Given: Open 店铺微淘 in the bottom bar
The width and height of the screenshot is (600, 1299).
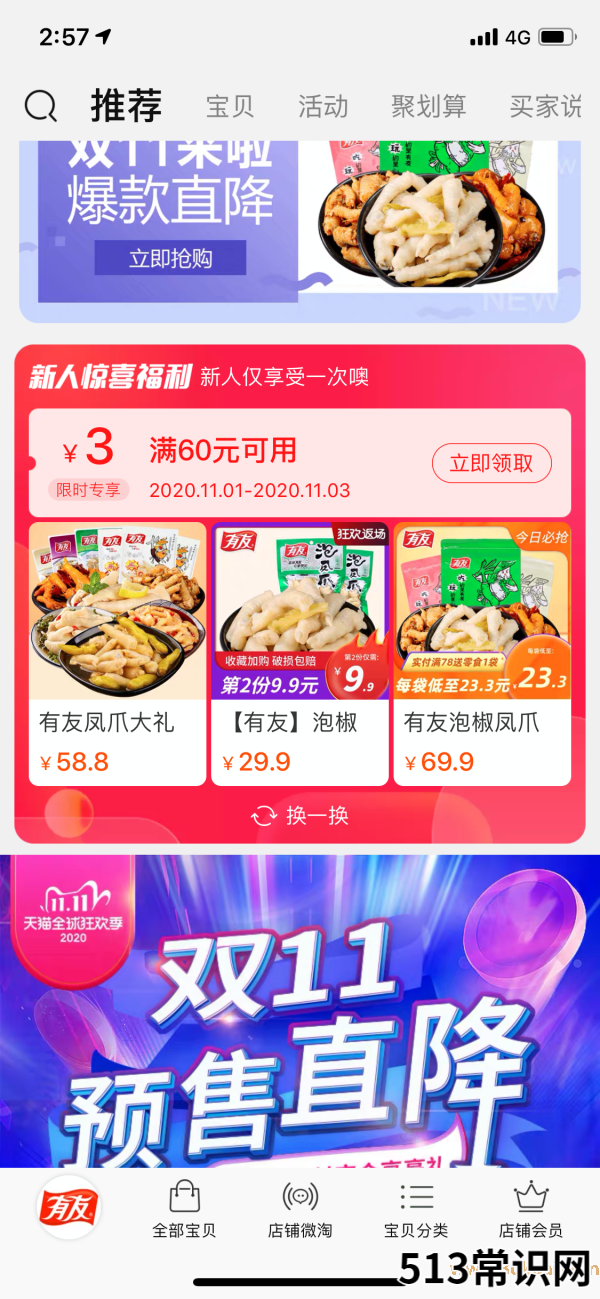Looking at the screenshot, I should (300, 1210).
